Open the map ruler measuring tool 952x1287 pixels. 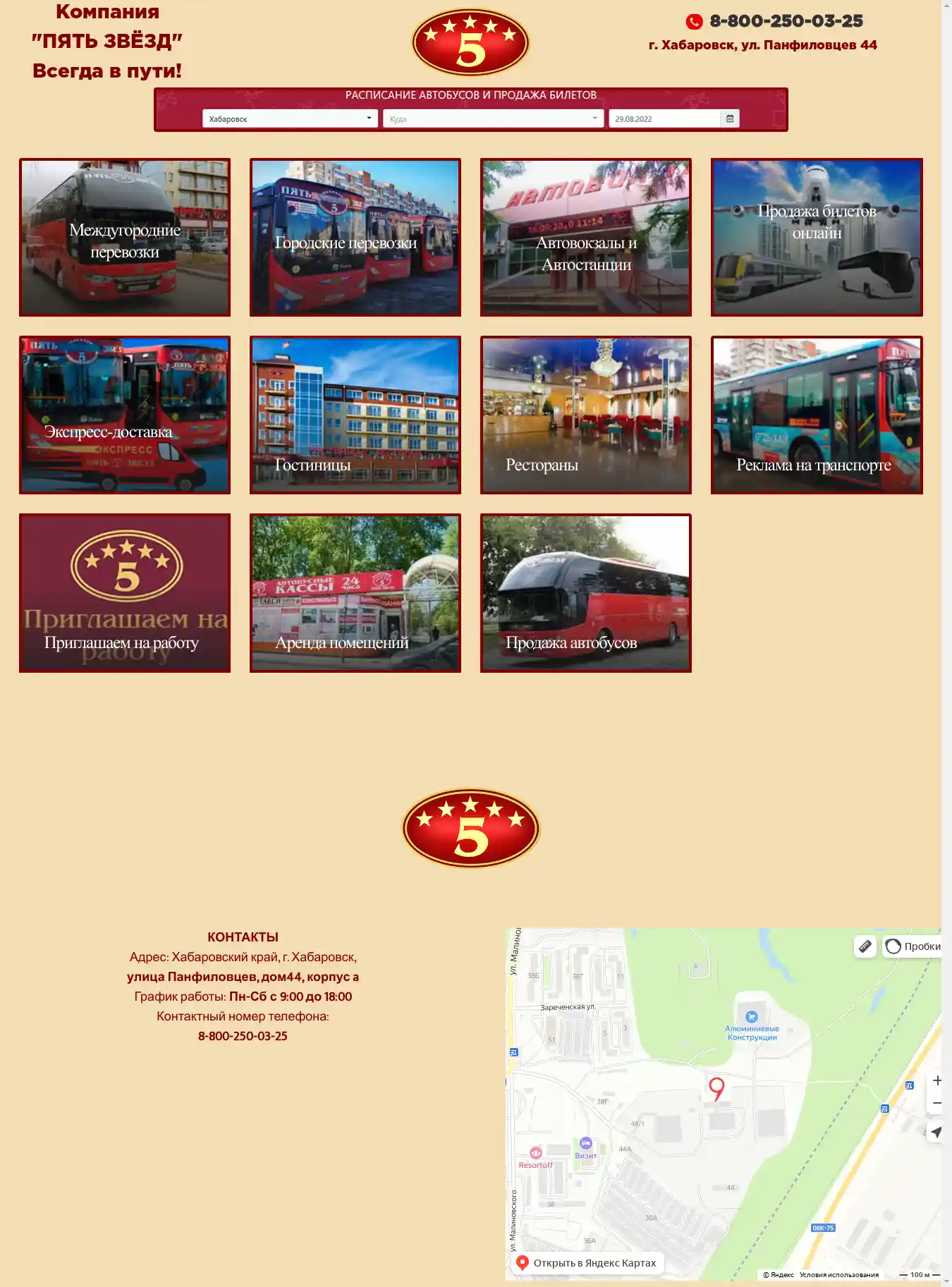coord(865,946)
